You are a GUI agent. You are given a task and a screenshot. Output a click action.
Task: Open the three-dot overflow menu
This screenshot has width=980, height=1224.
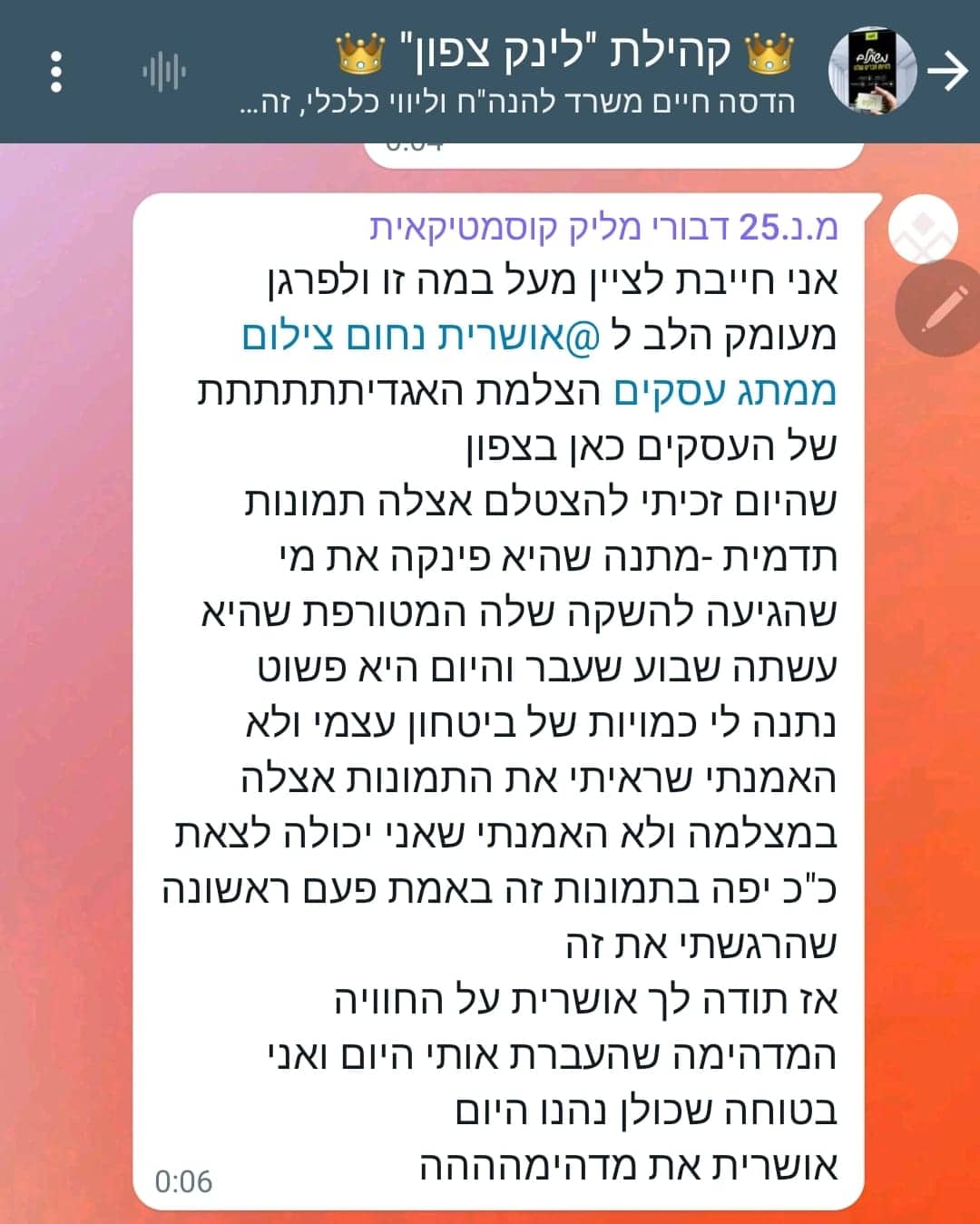56,72
